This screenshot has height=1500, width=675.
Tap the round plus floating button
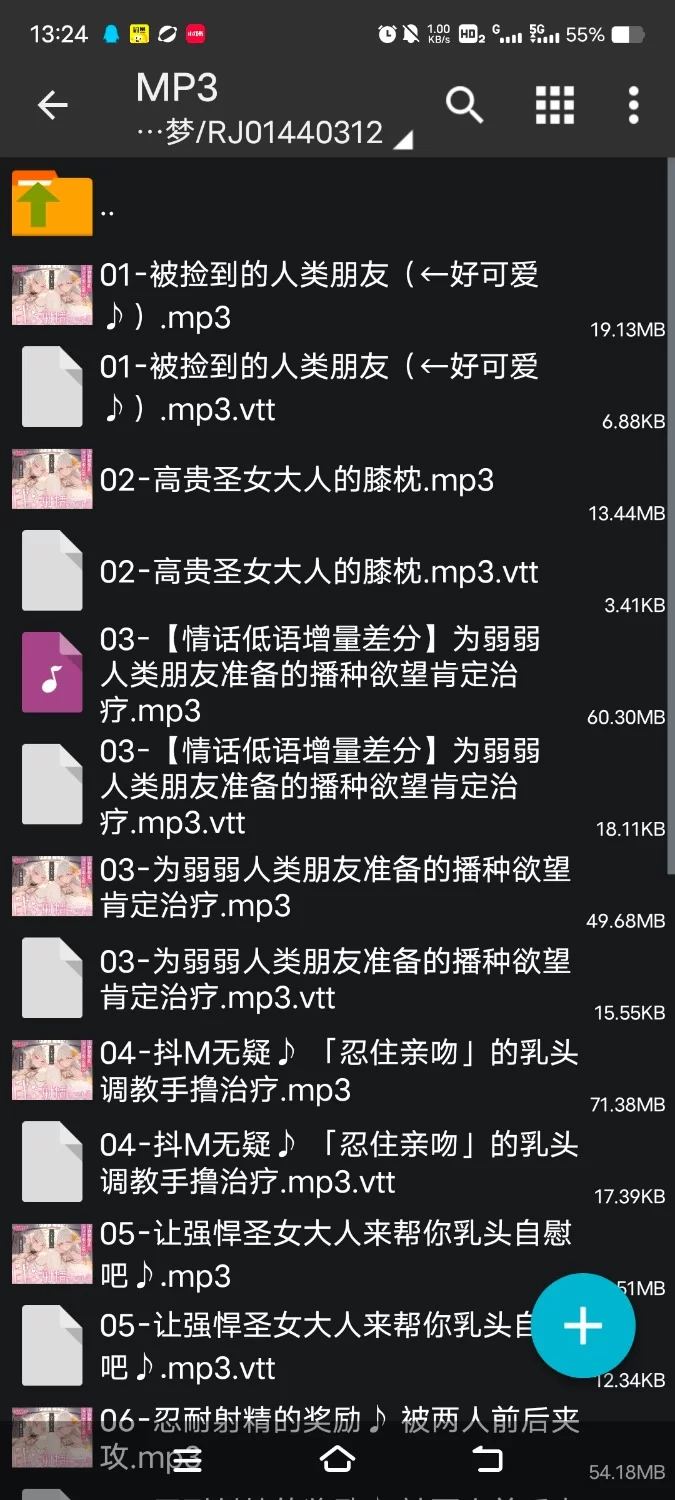tap(583, 1326)
